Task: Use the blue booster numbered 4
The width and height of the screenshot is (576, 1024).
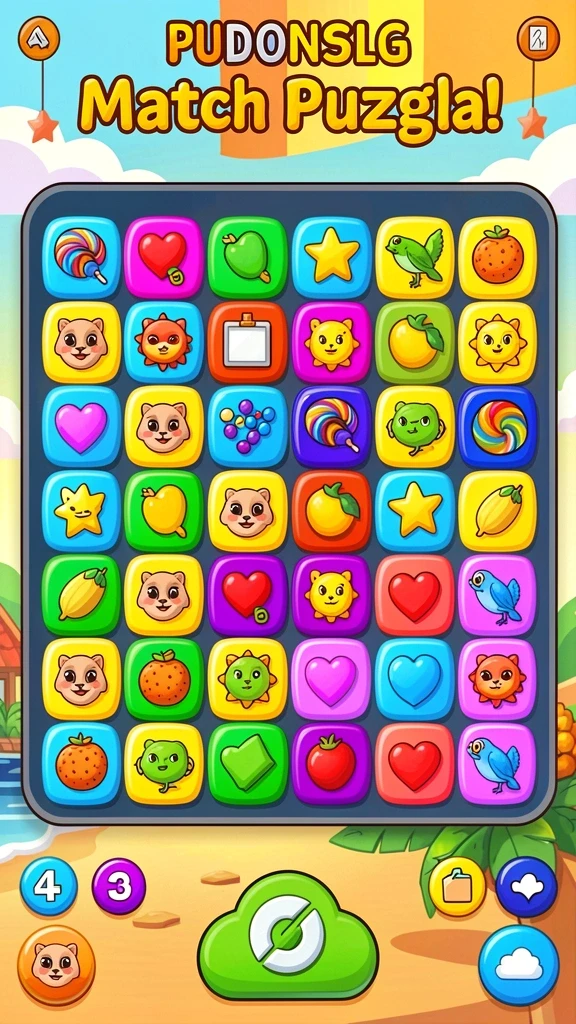Action: point(48,886)
